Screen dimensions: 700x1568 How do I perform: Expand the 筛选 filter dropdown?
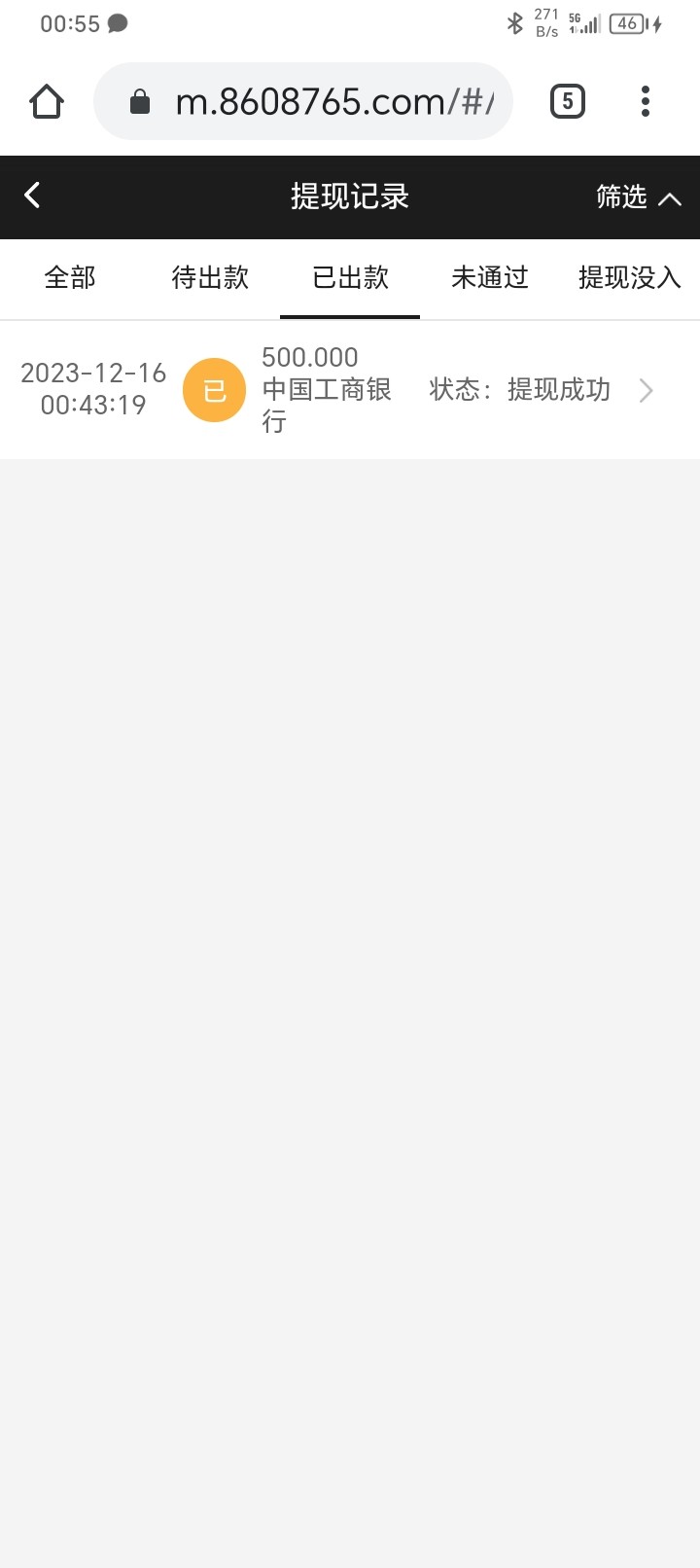point(638,197)
